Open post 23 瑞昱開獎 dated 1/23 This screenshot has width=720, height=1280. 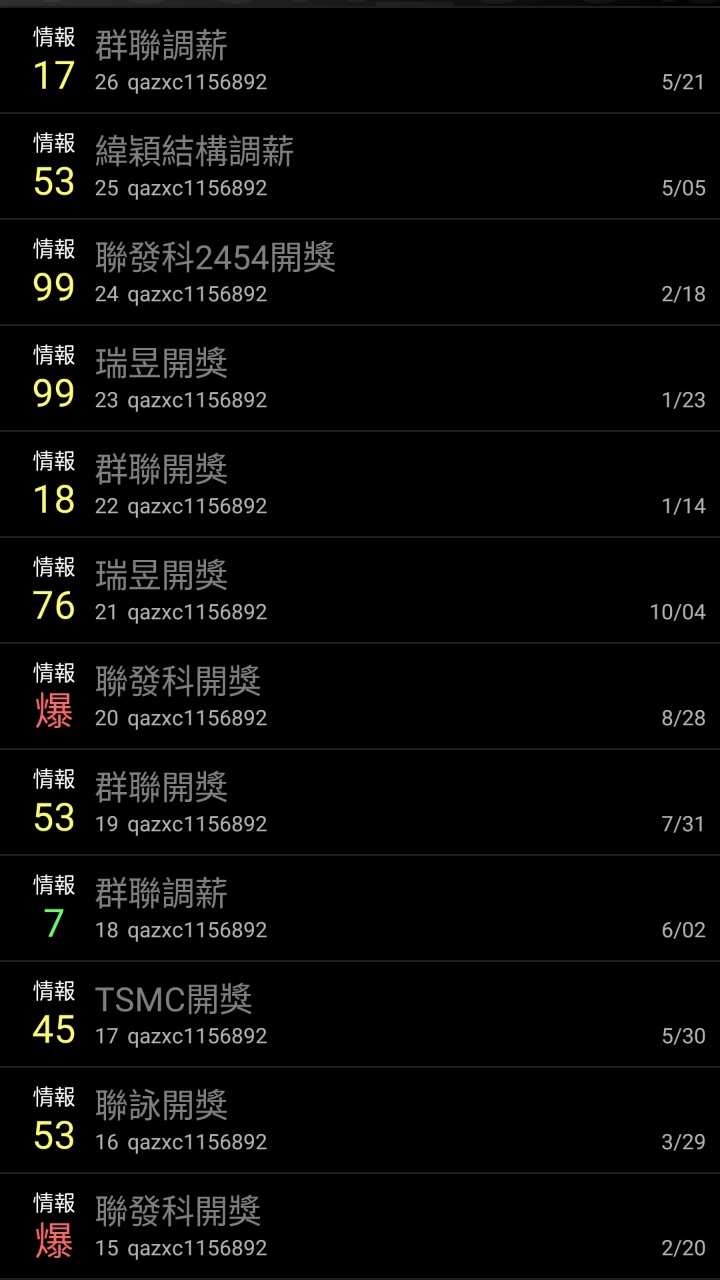pyautogui.click(x=360, y=379)
